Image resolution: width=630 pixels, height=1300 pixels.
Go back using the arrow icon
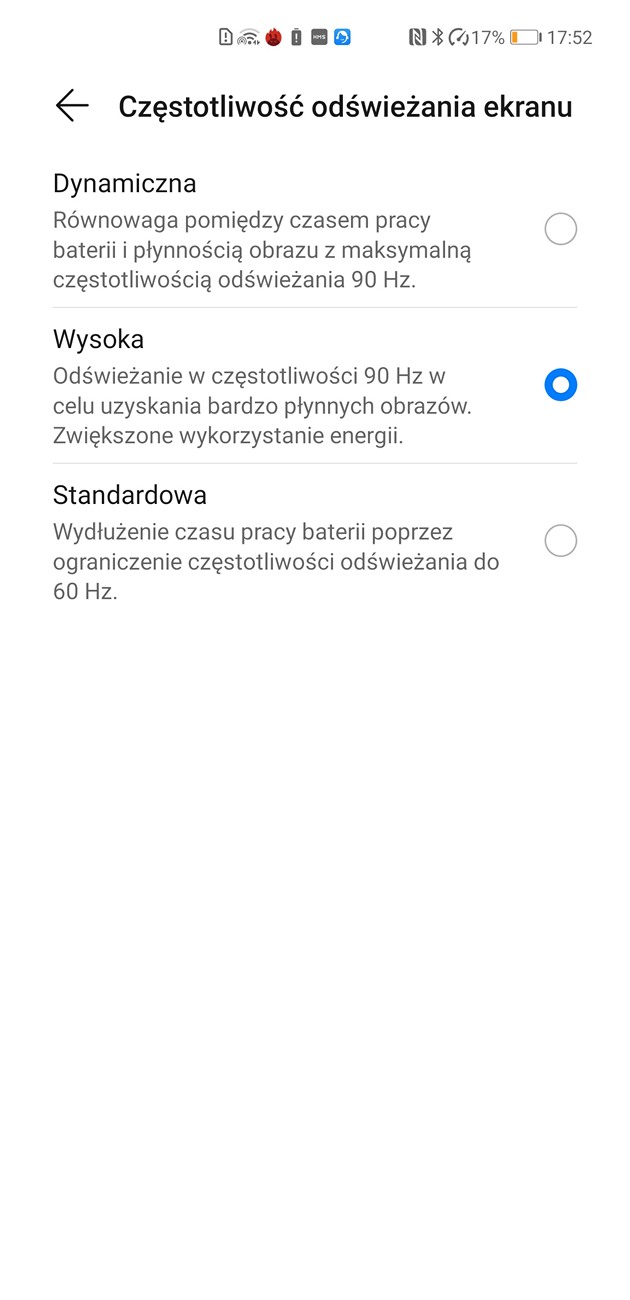[72, 106]
